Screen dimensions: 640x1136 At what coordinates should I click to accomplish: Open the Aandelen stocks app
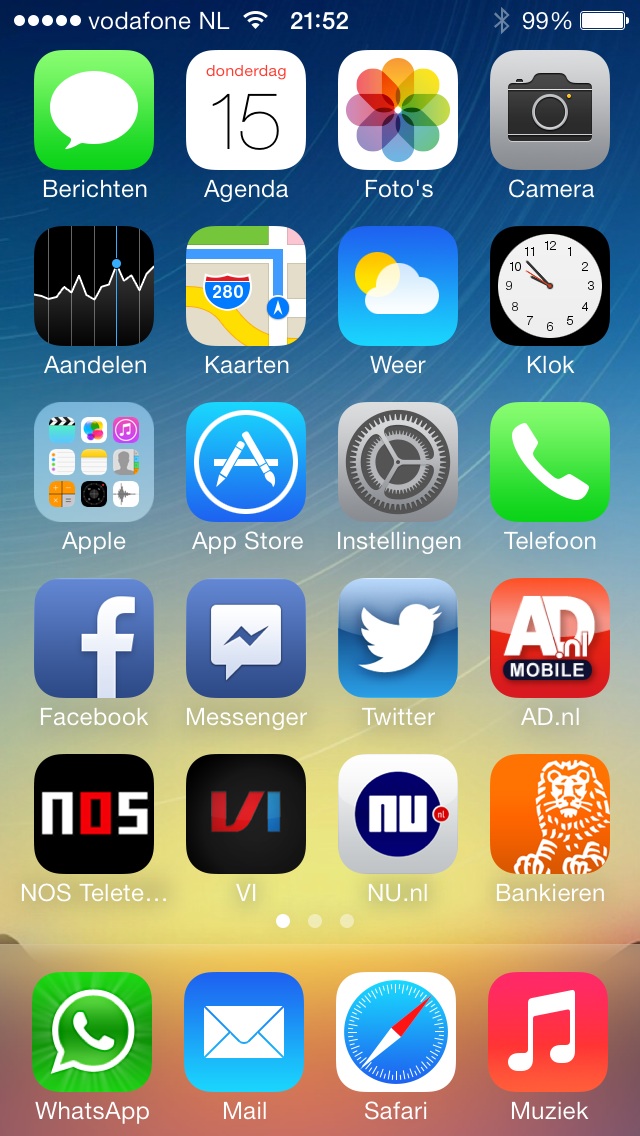point(93,285)
